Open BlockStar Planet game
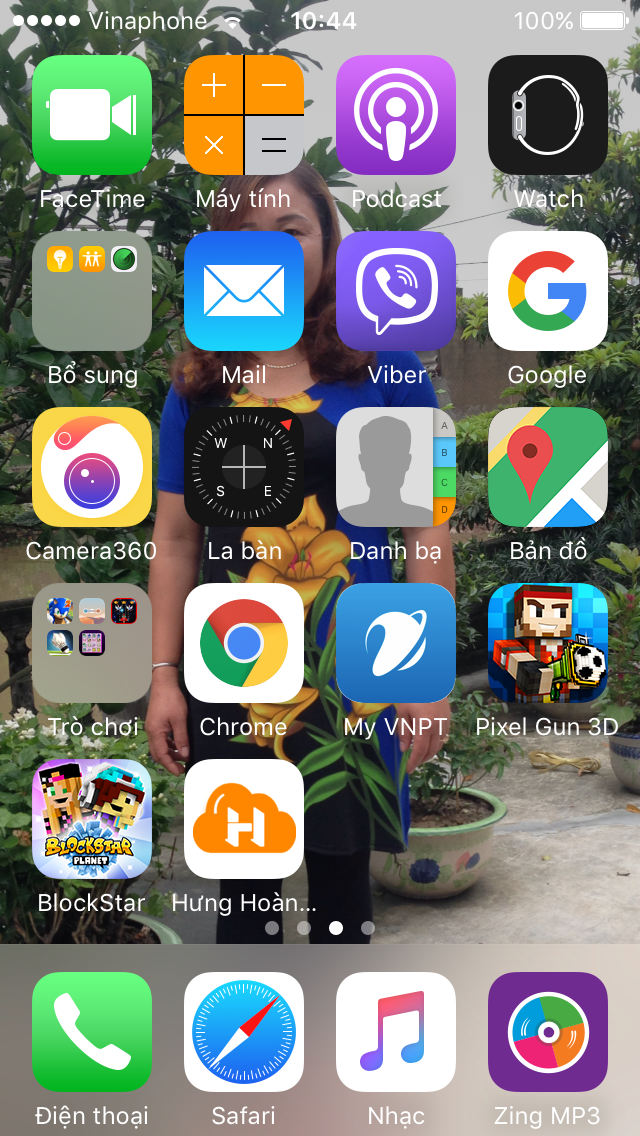 point(92,819)
